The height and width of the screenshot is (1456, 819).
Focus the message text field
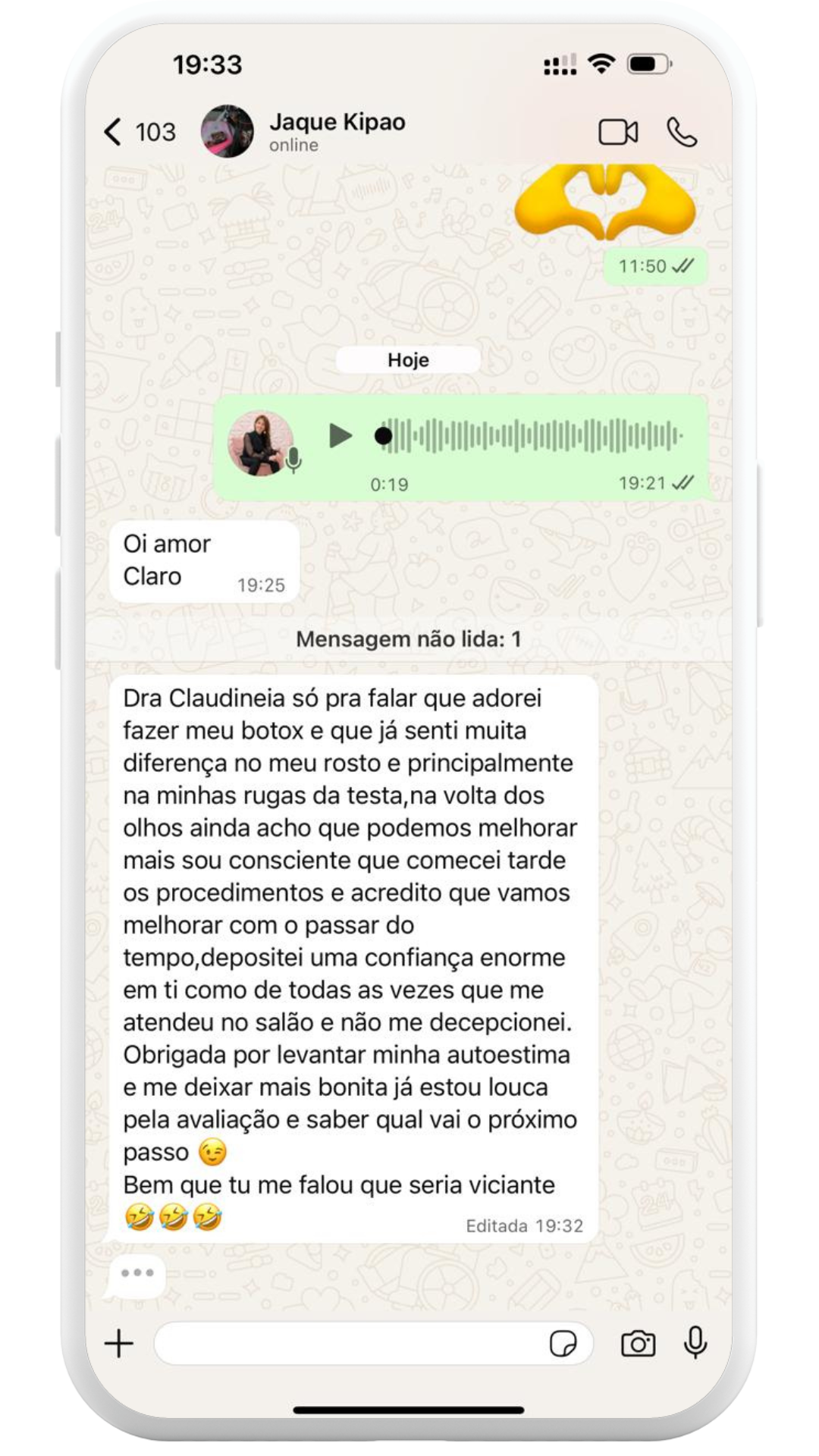point(349,1344)
